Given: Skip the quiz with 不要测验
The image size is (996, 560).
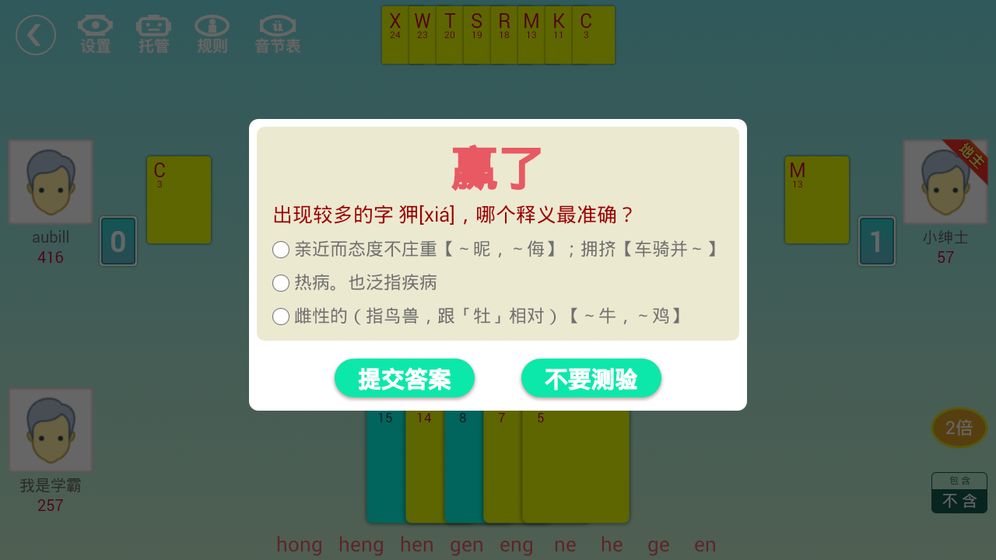Looking at the screenshot, I should [591, 379].
